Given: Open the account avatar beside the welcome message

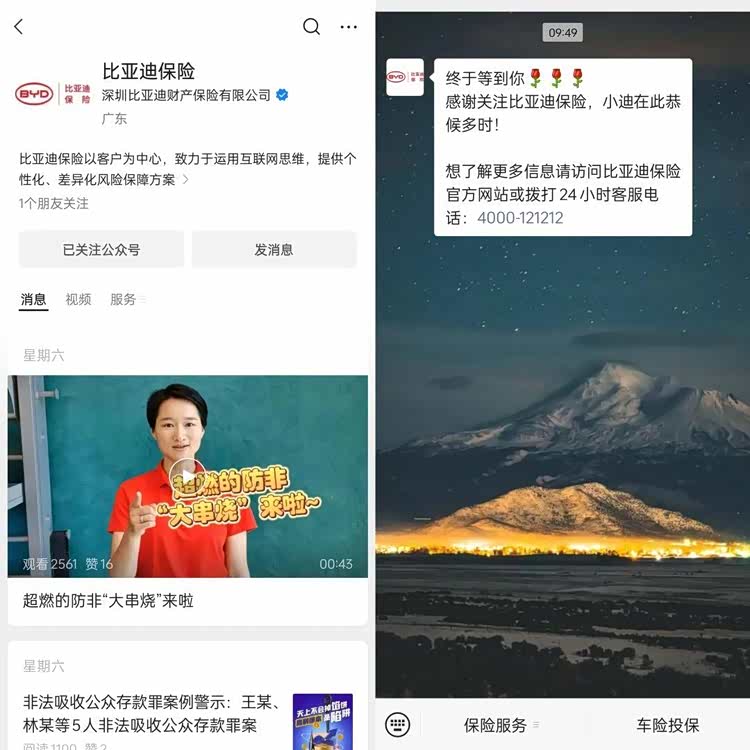Looking at the screenshot, I should point(405,77).
